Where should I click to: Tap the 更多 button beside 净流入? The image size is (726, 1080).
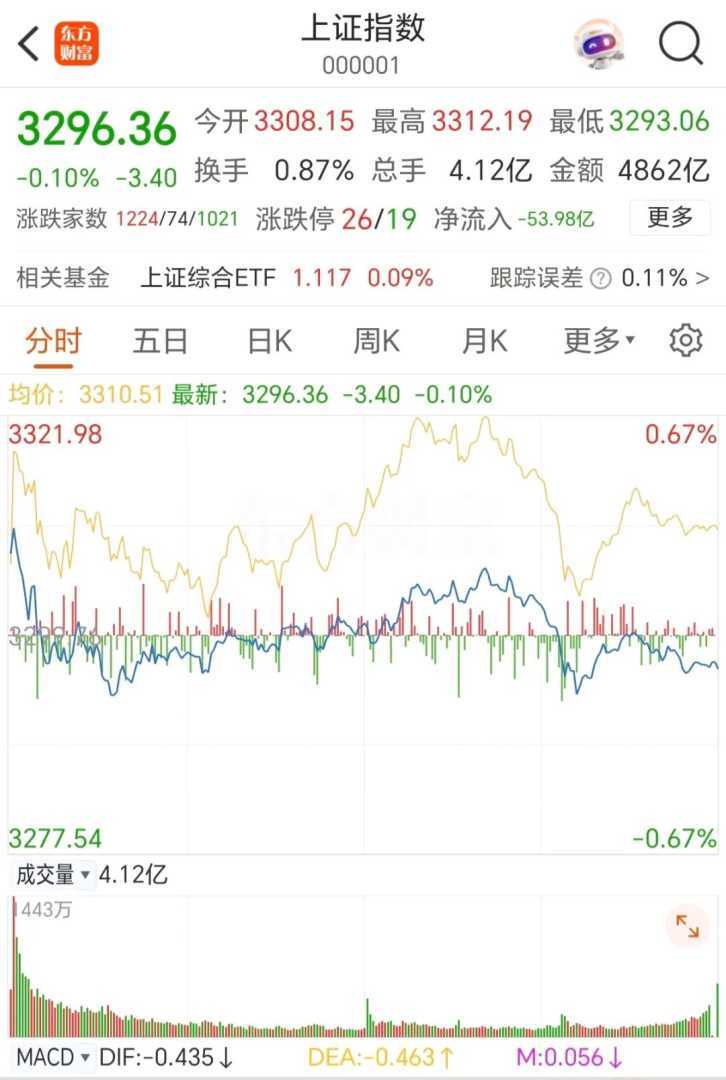click(669, 217)
